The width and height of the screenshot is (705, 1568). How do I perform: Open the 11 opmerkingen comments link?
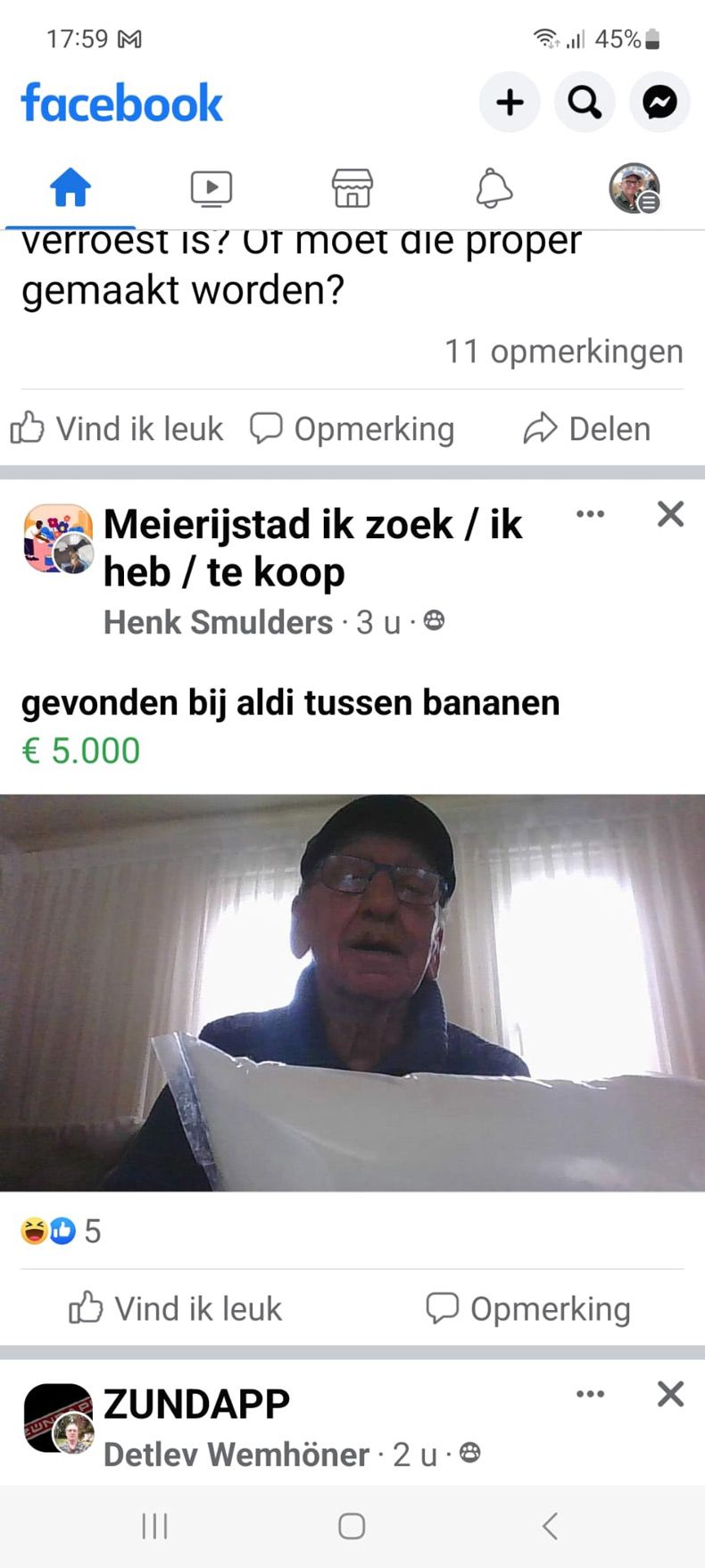point(564,352)
